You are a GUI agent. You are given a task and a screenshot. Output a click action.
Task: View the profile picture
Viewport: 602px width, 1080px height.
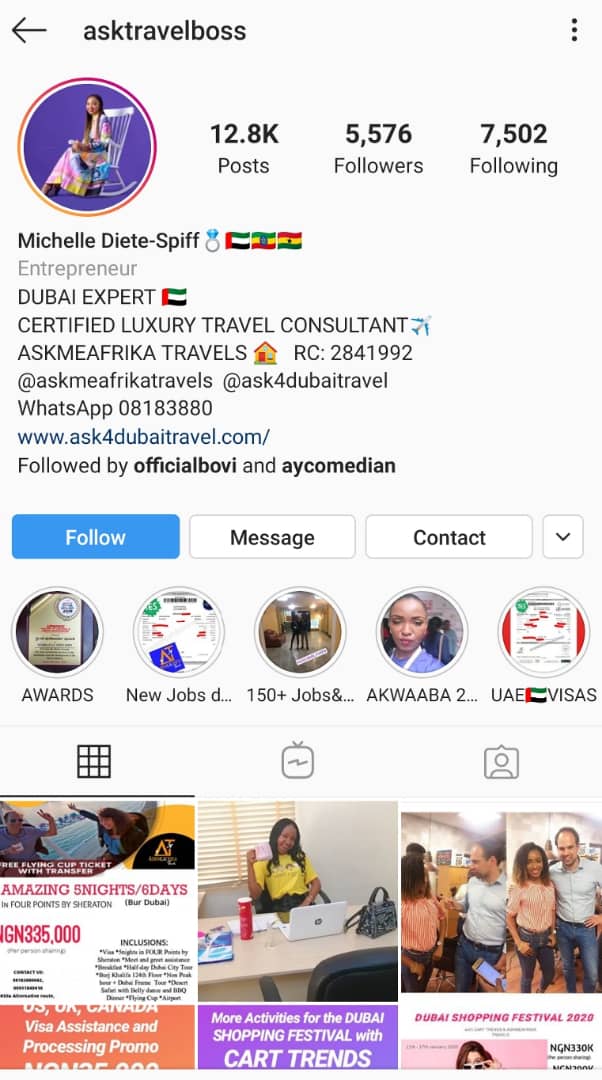coord(89,146)
